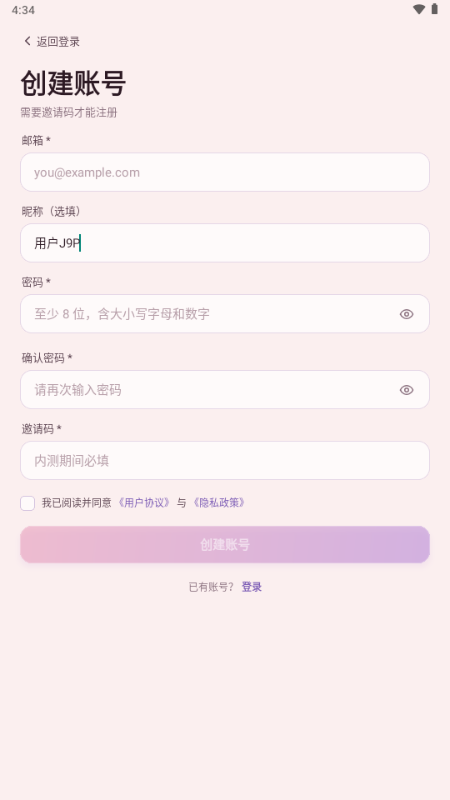Reveal text in 确认密码 via eye icon
Viewport: 450px width, 800px height.
[407, 390]
